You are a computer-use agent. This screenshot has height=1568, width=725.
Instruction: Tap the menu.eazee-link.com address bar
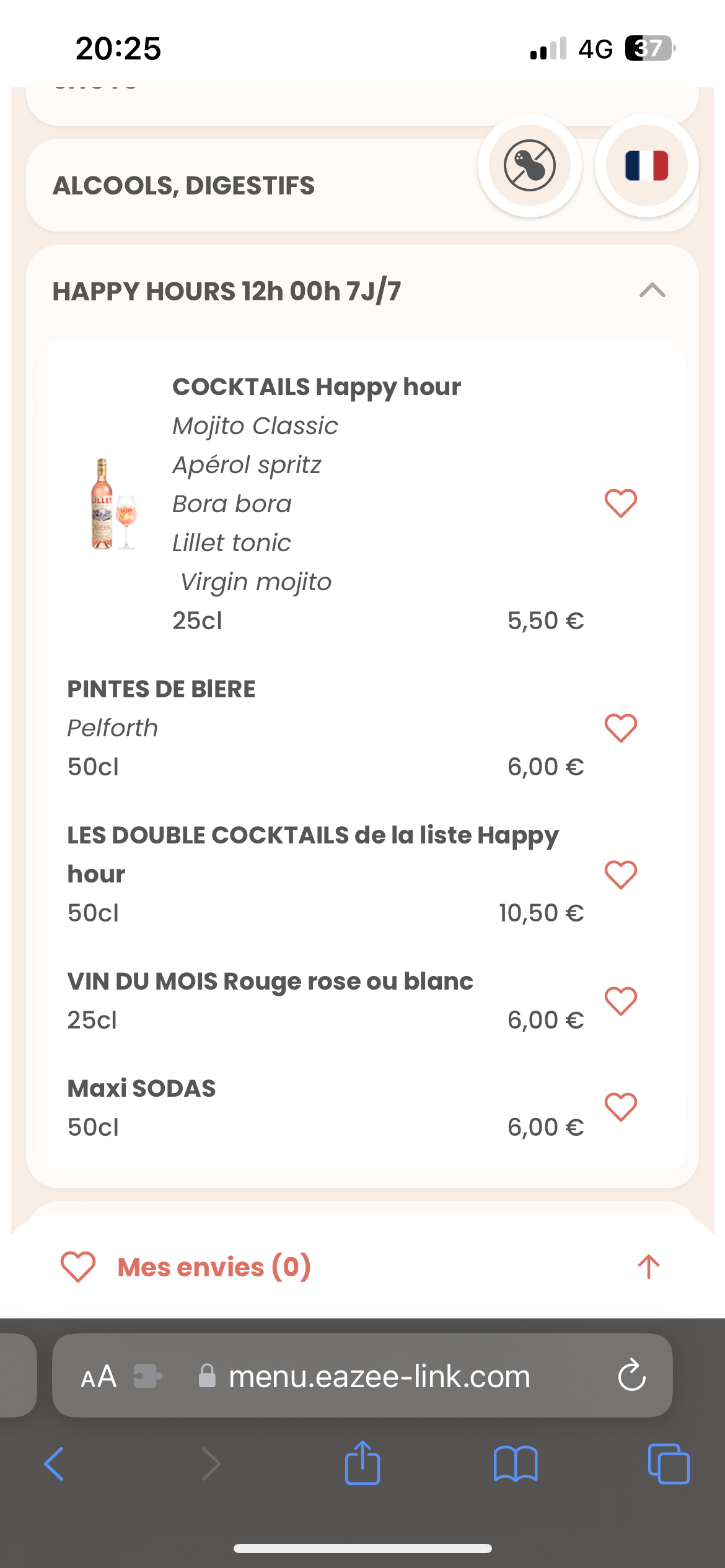pos(378,1377)
